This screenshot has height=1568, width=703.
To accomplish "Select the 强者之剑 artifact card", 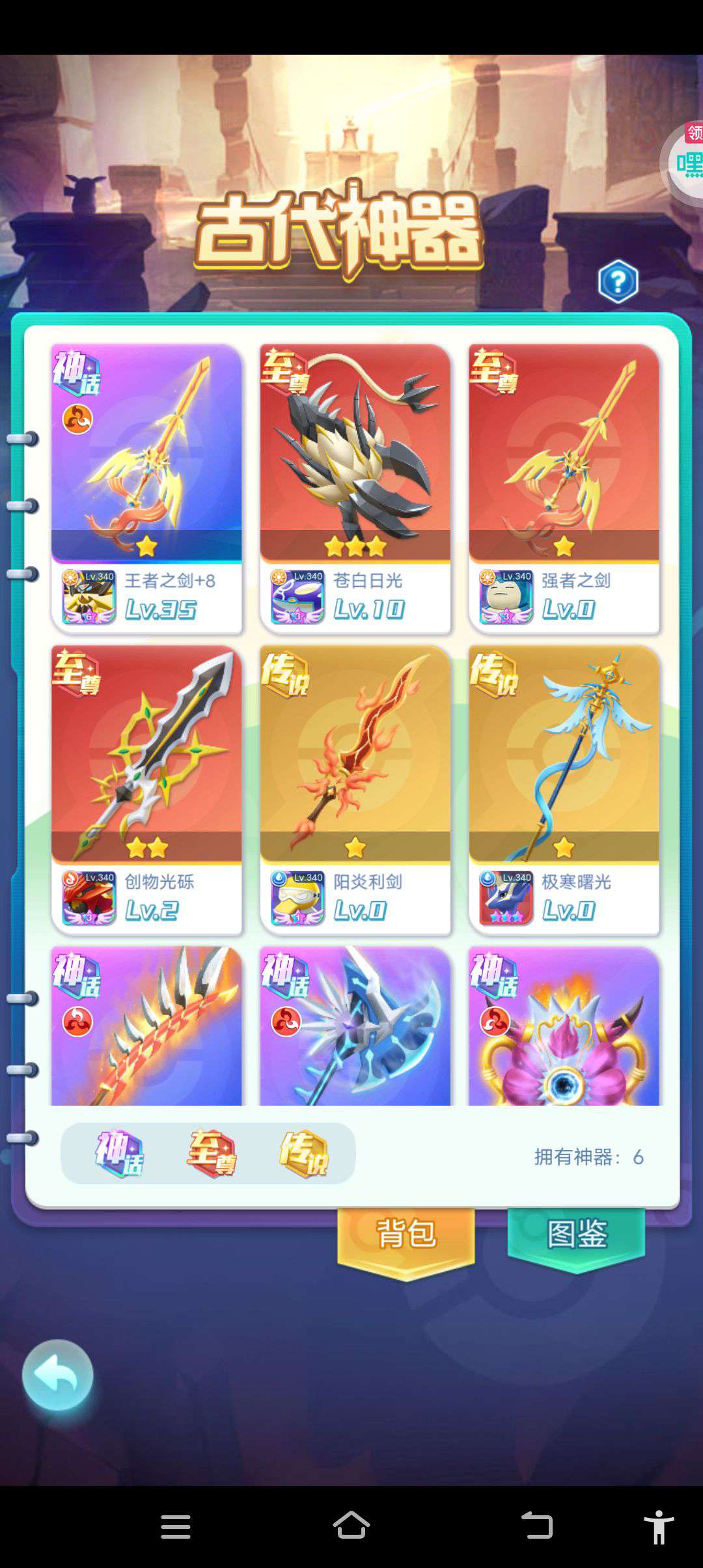I will [x=564, y=488].
